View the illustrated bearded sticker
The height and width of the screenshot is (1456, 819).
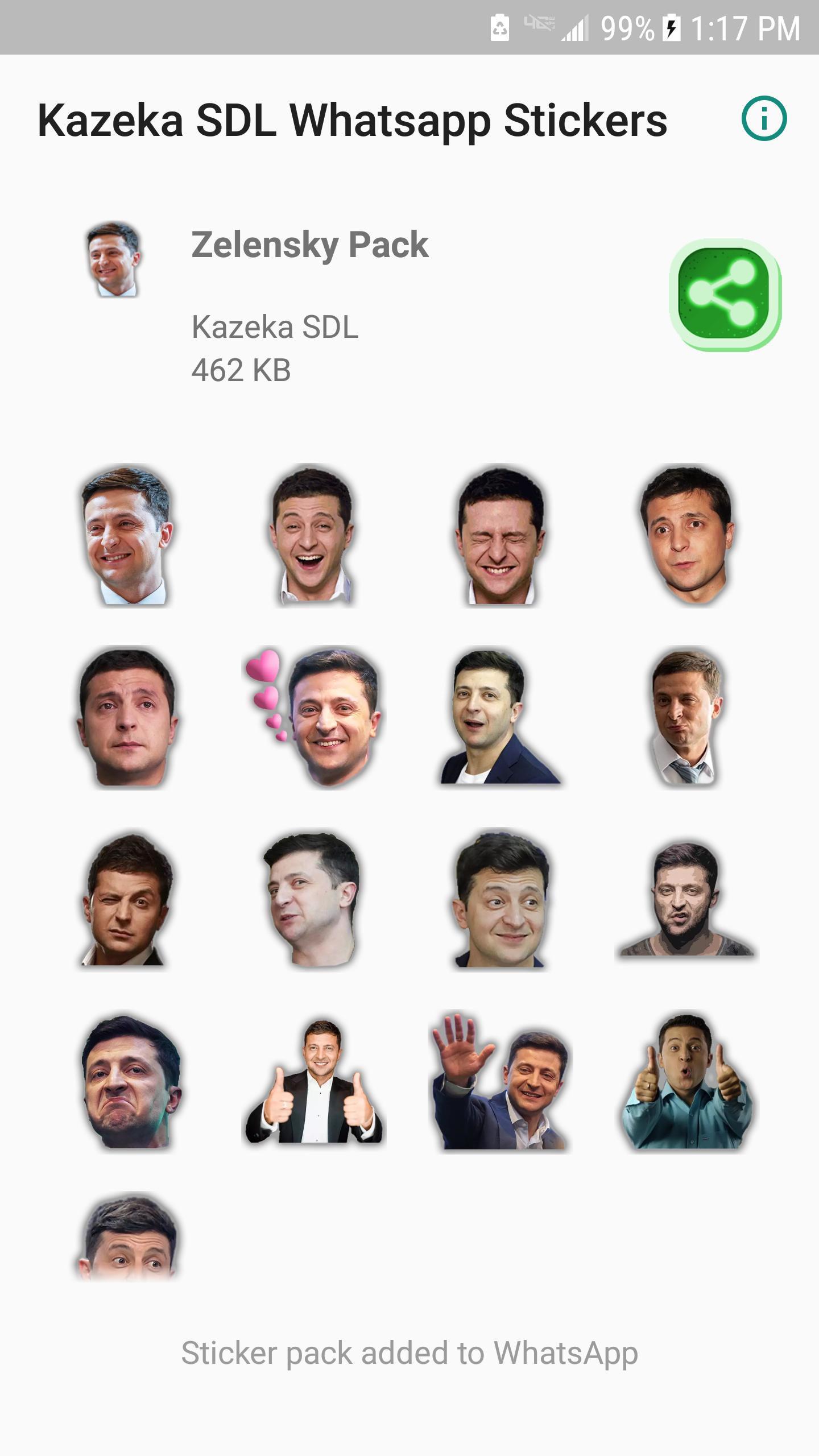[x=687, y=900]
